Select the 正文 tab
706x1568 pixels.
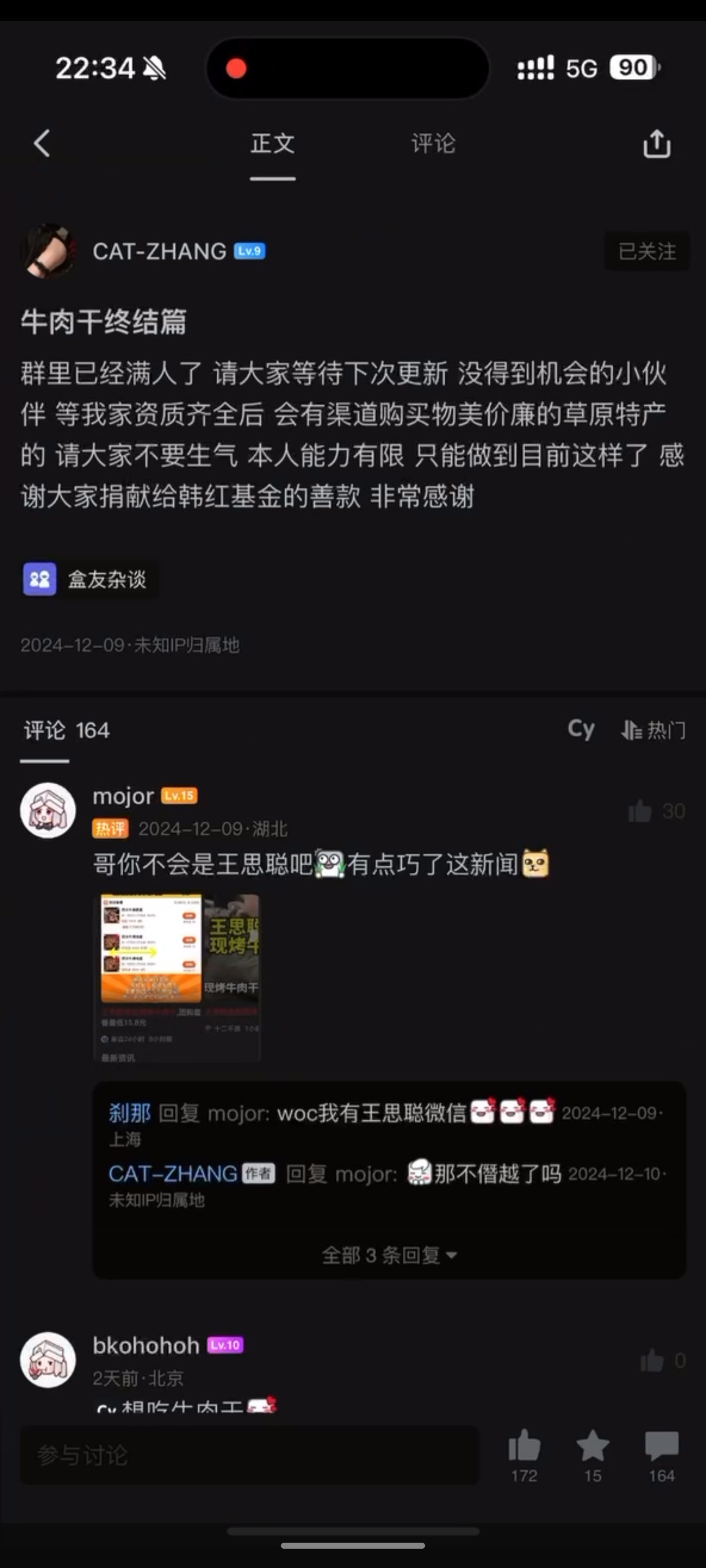coord(272,144)
